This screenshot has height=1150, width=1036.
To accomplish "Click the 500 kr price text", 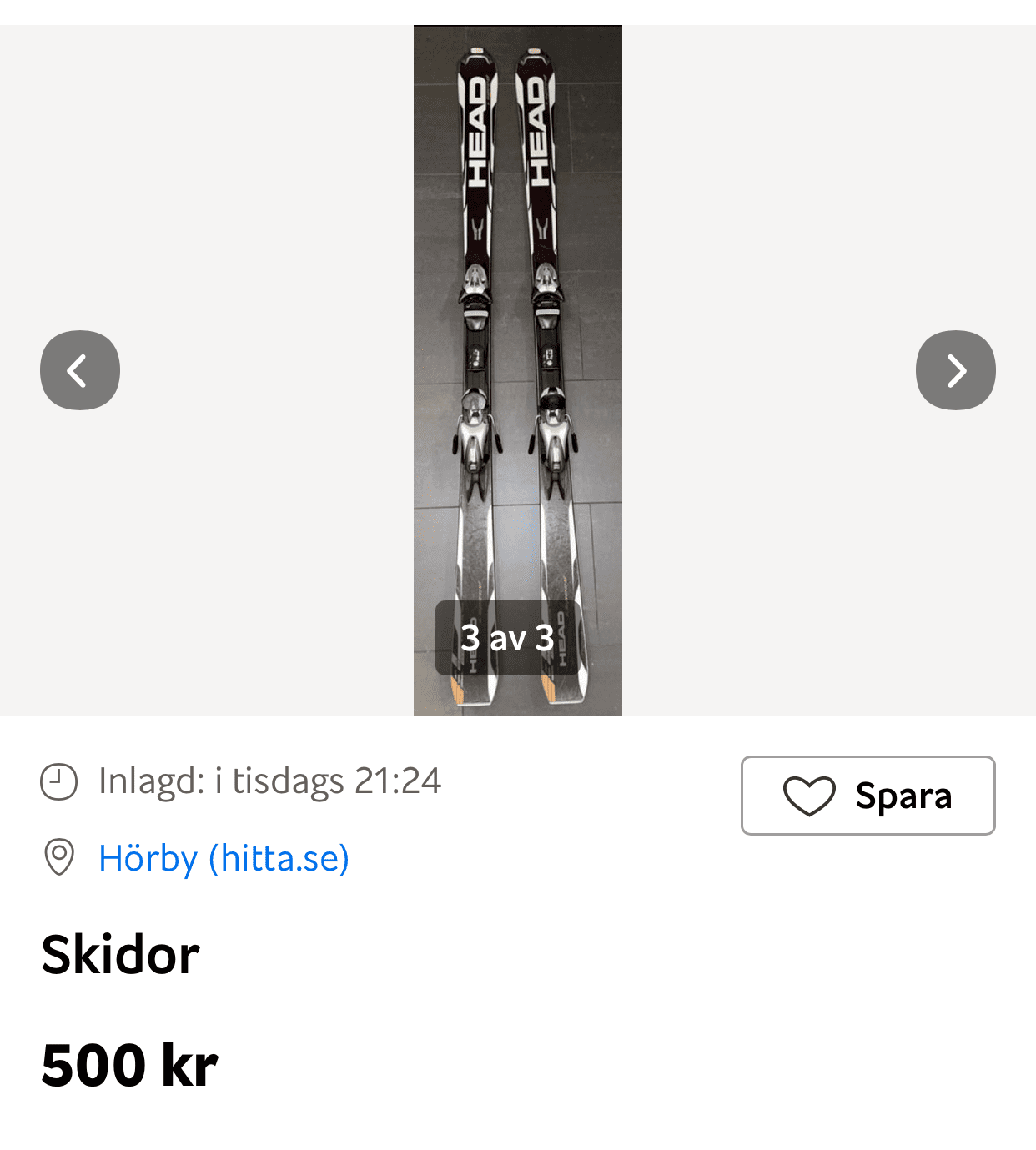I will point(129,1065).
